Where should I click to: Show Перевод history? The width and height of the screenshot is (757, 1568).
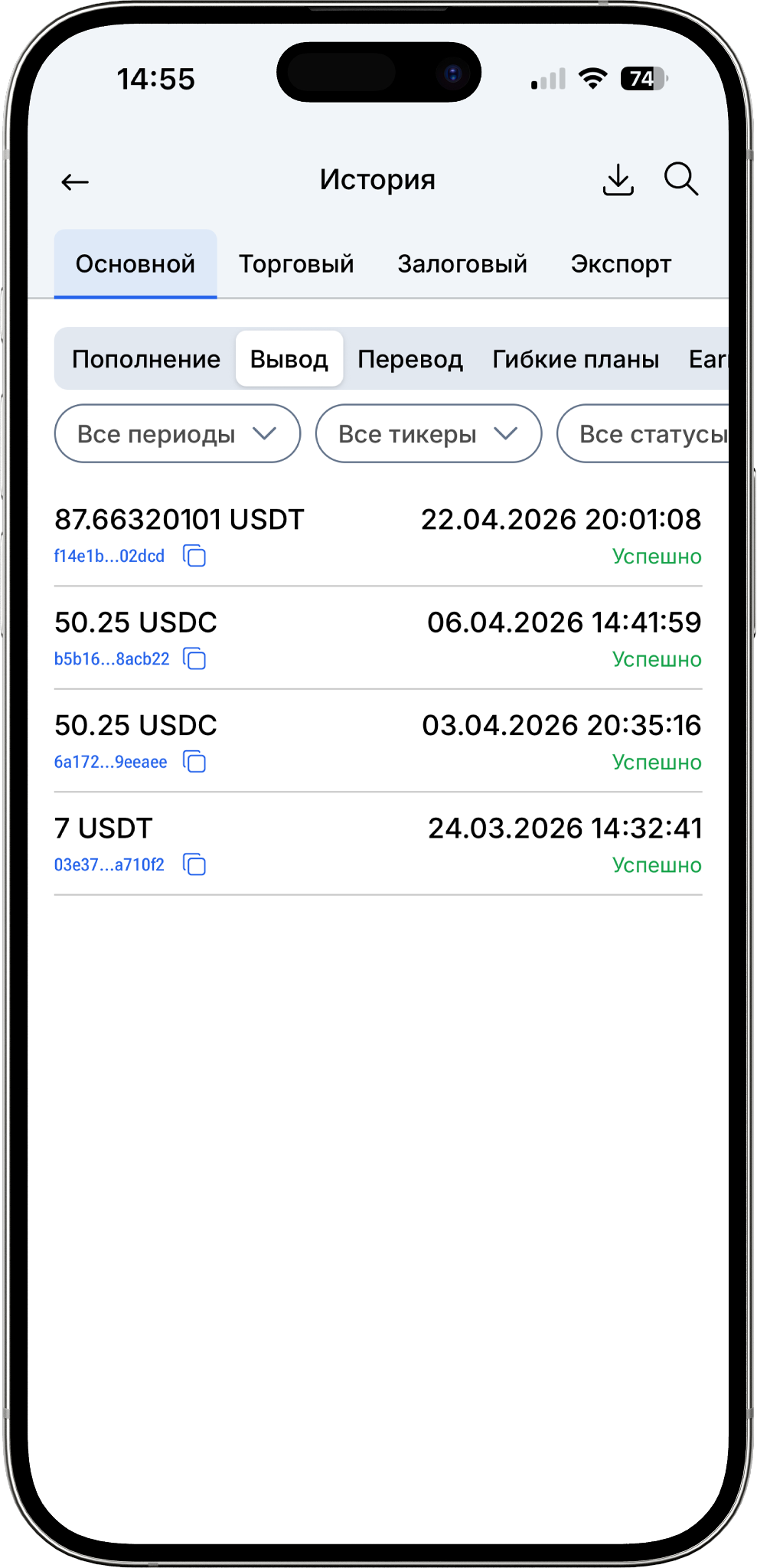click(410, 359)
